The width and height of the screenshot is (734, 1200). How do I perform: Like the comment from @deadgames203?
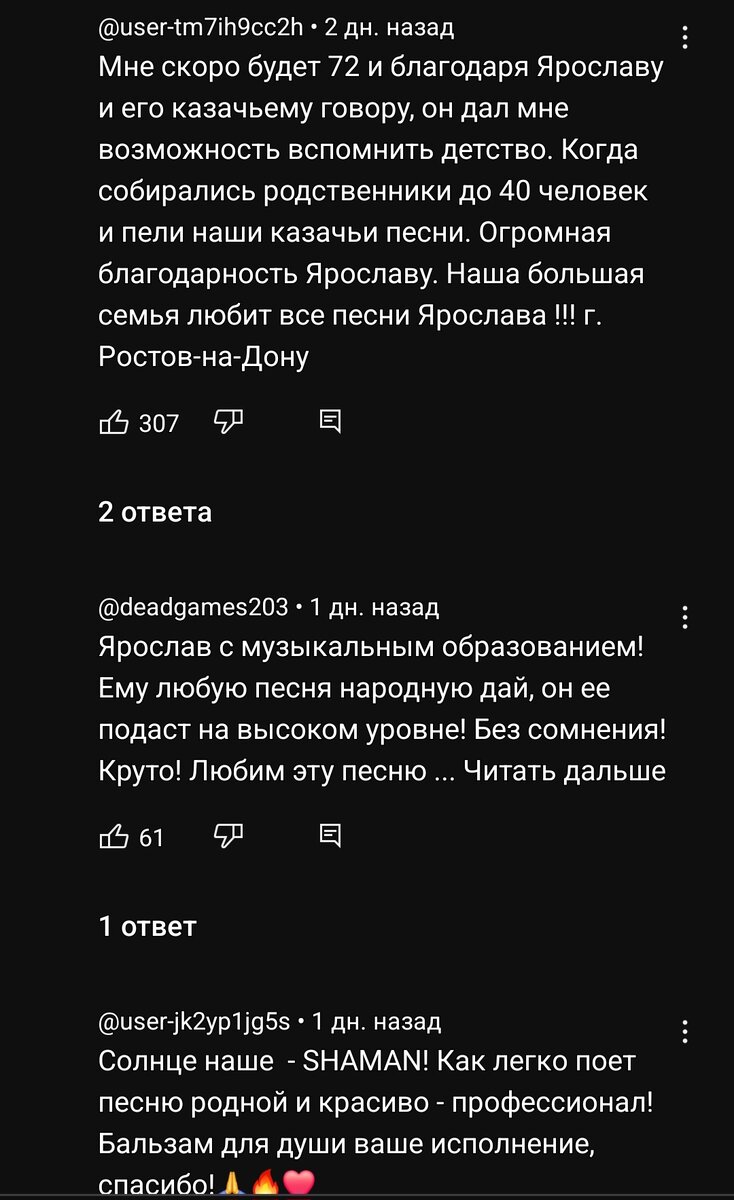pos(114,837)
